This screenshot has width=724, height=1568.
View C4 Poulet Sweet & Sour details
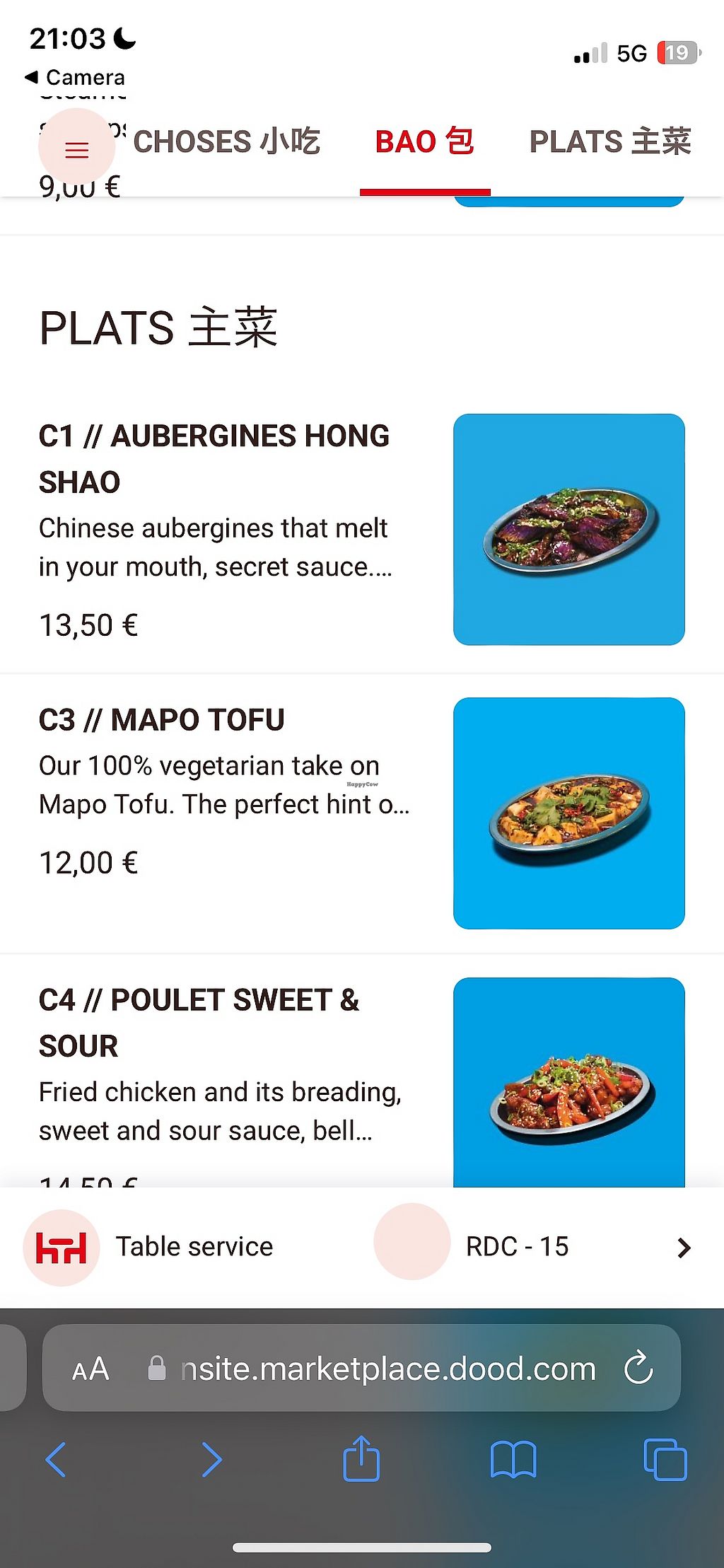point(199,1022)
